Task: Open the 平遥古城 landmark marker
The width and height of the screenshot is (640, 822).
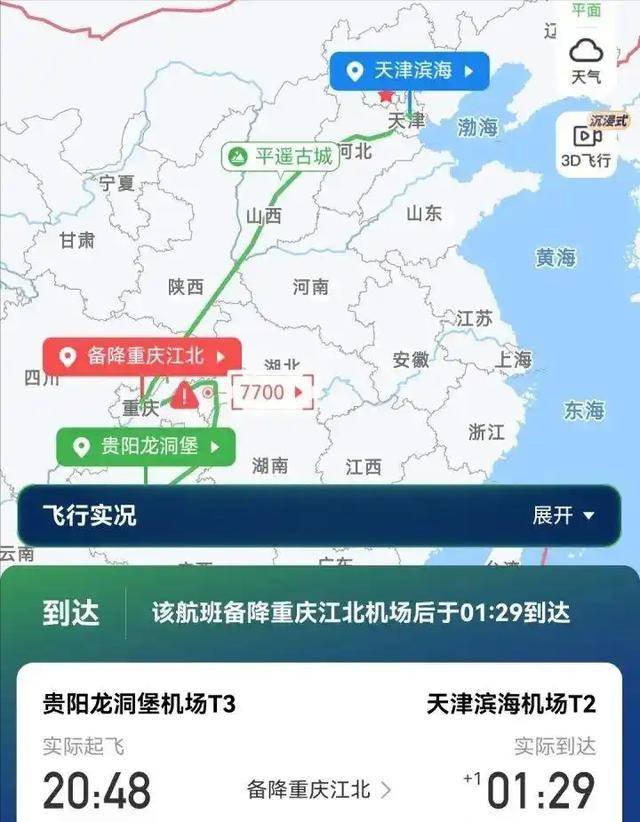Action: [x=278, y=157]
